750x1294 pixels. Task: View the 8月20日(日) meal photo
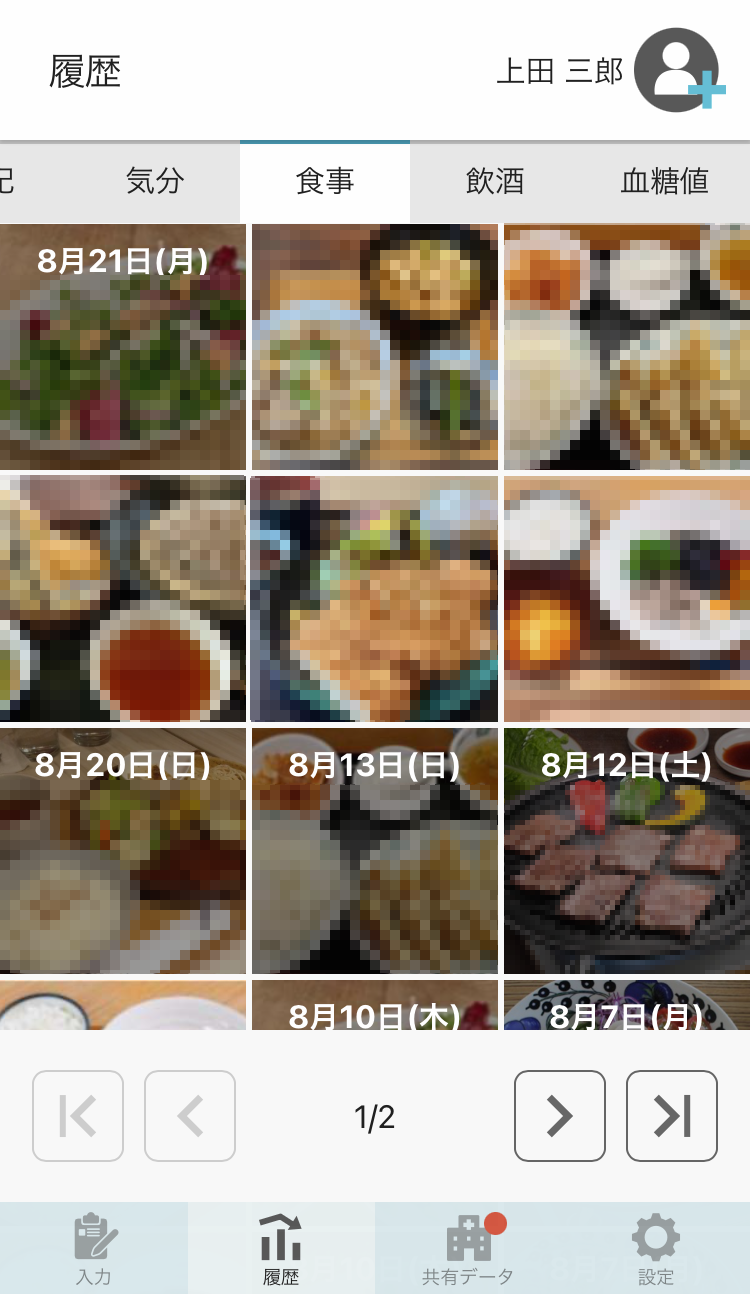point(122,851)
